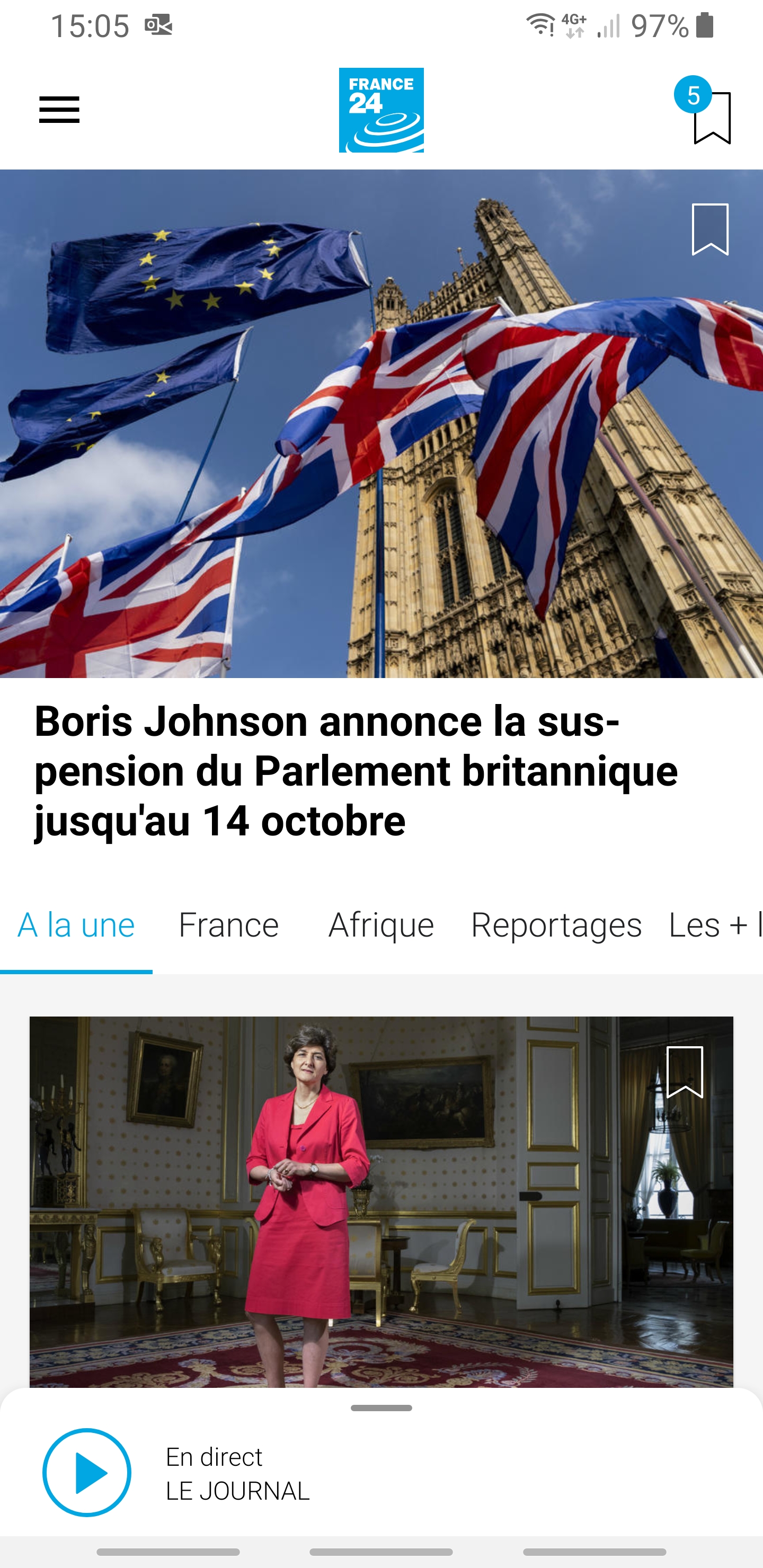Open the hamburger navigation menu
This screenshot has height=1568, width=763.
pyautogui.click(x=59, y=110)
